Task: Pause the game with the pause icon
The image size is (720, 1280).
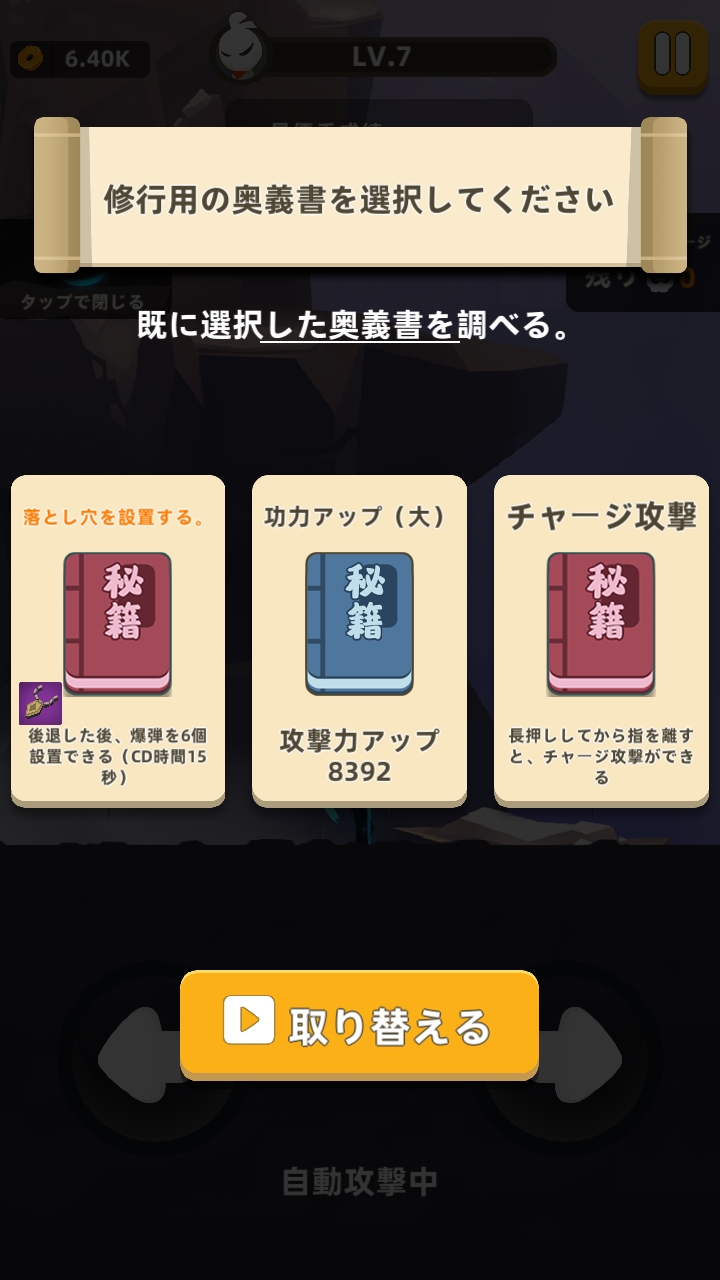Action: pyautogui.click(x=672, y=55)
